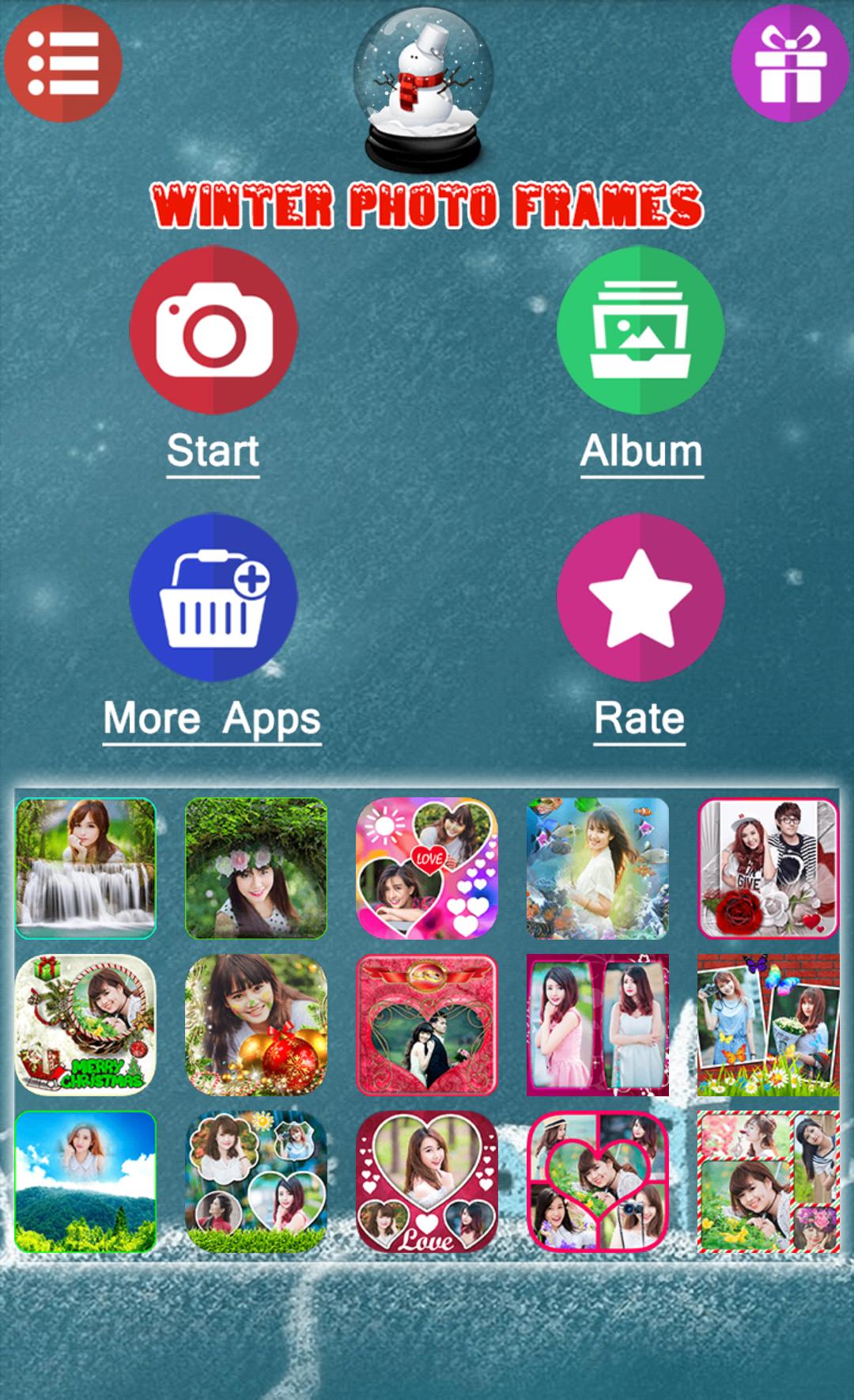Open the two pink portrait frames tile

tap(598, 1025)
